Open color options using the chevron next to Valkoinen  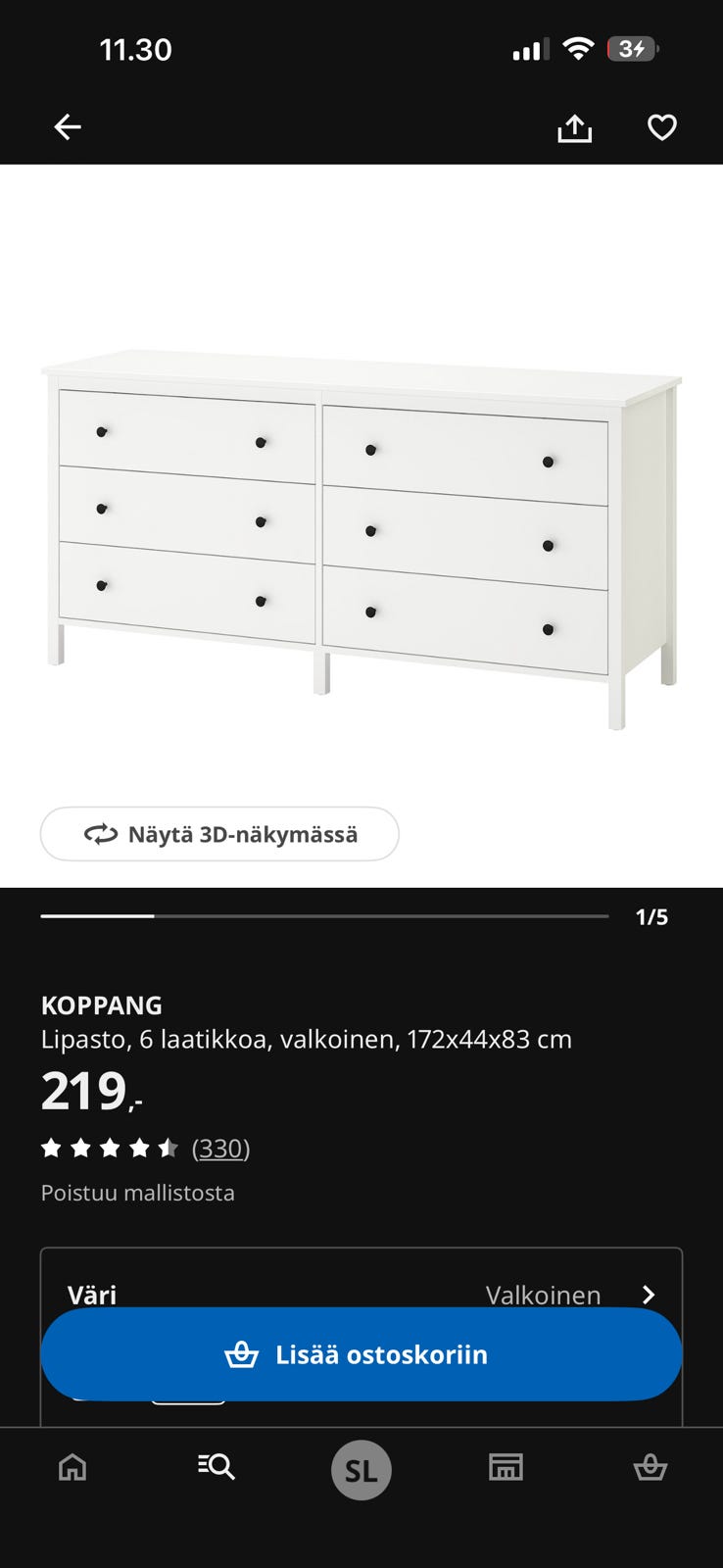(649, 1294)
